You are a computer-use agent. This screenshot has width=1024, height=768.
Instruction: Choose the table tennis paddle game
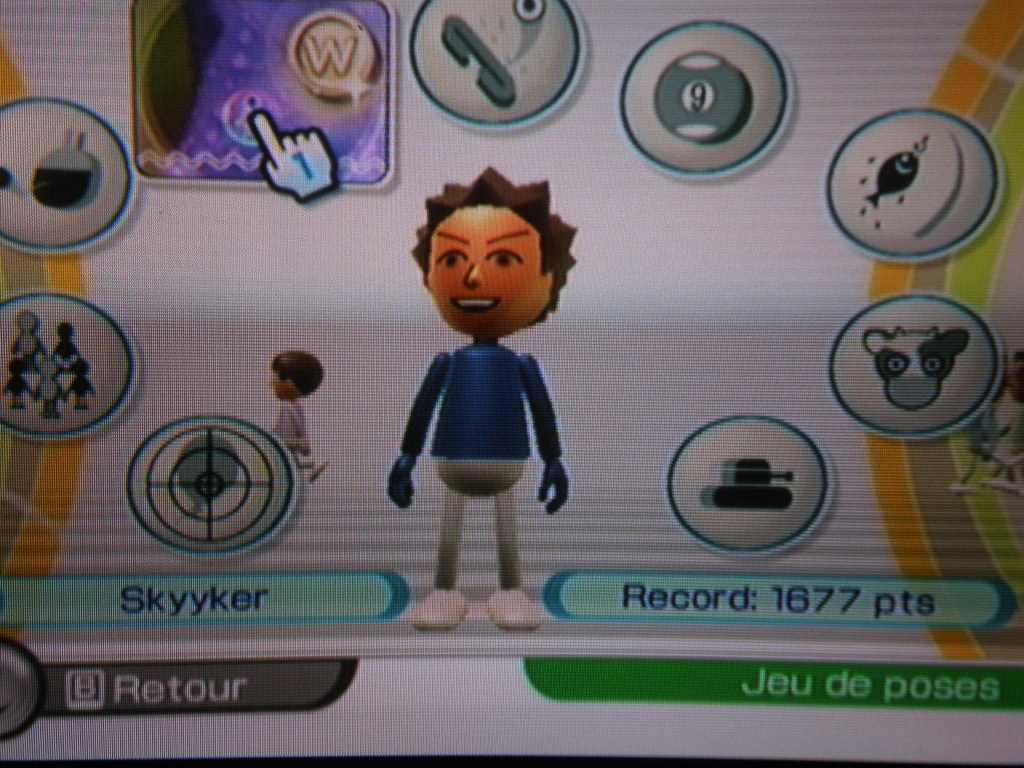pos(60,175)
